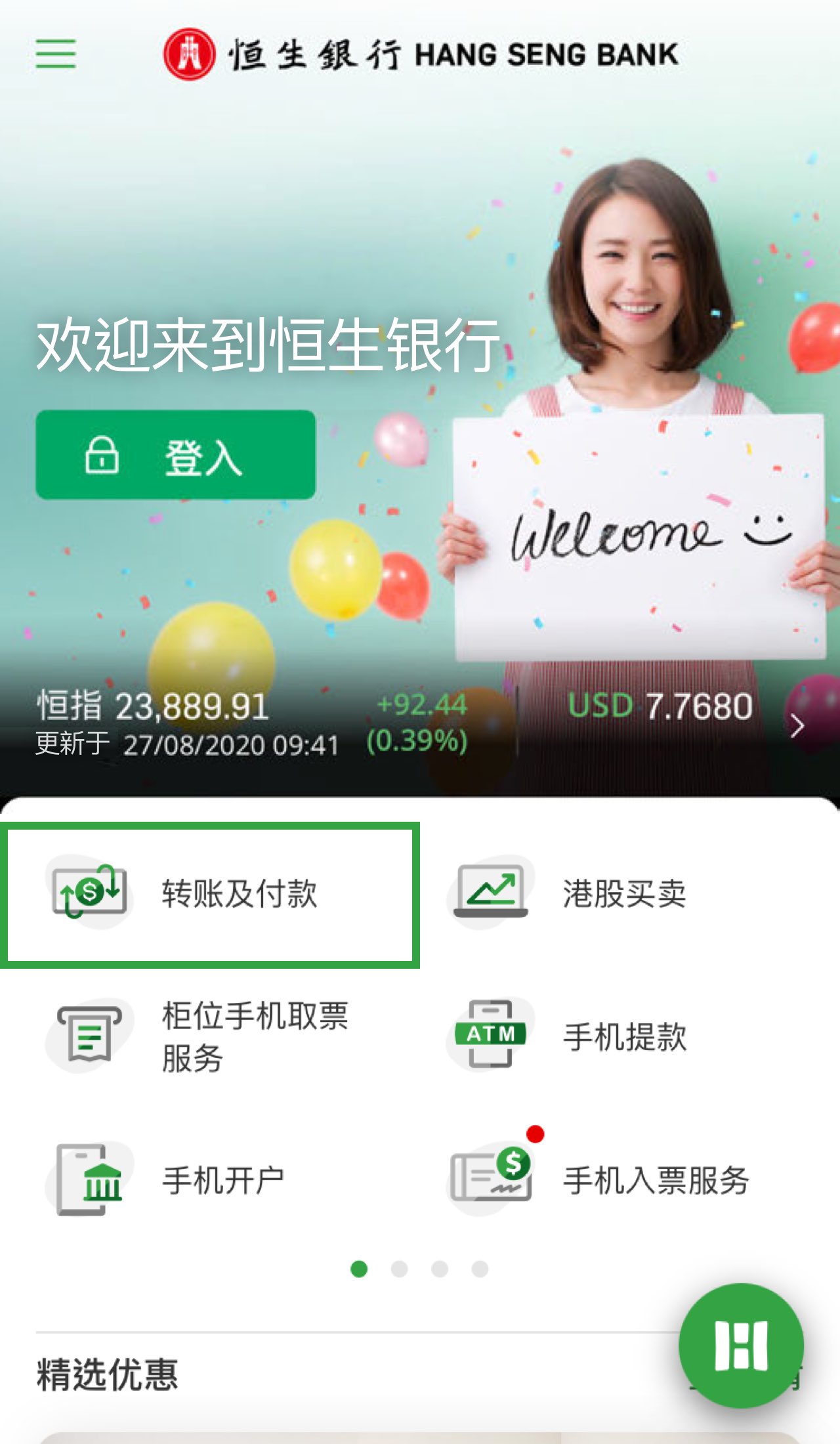Go to the second page indicator dot
The width and height of the screenshot is (840, 1444).
(399, 1269)
